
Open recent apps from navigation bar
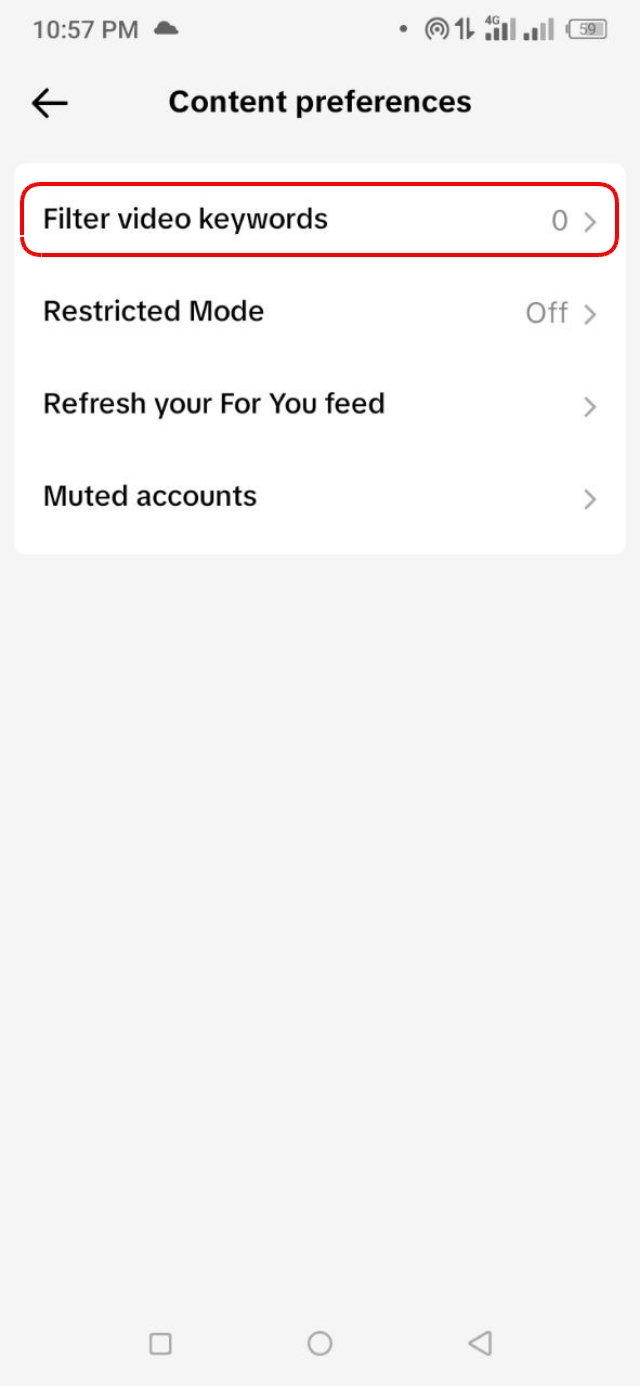160,1343
